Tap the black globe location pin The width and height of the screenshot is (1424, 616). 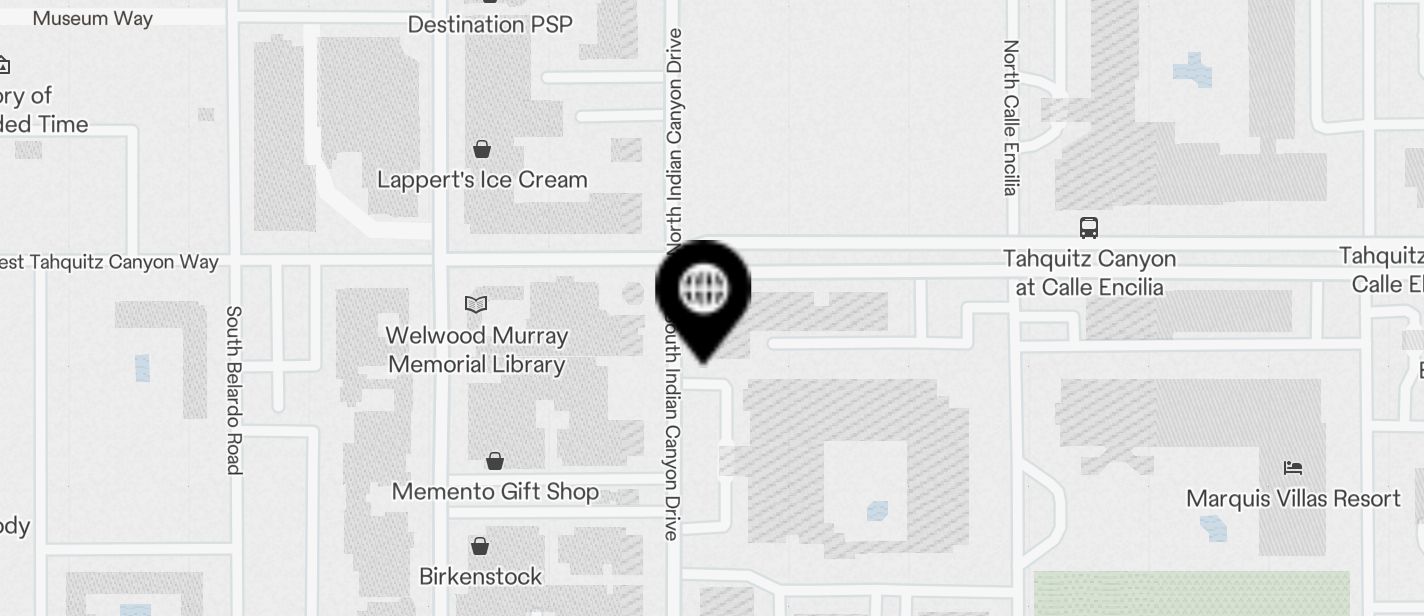(x=702, y=292)
